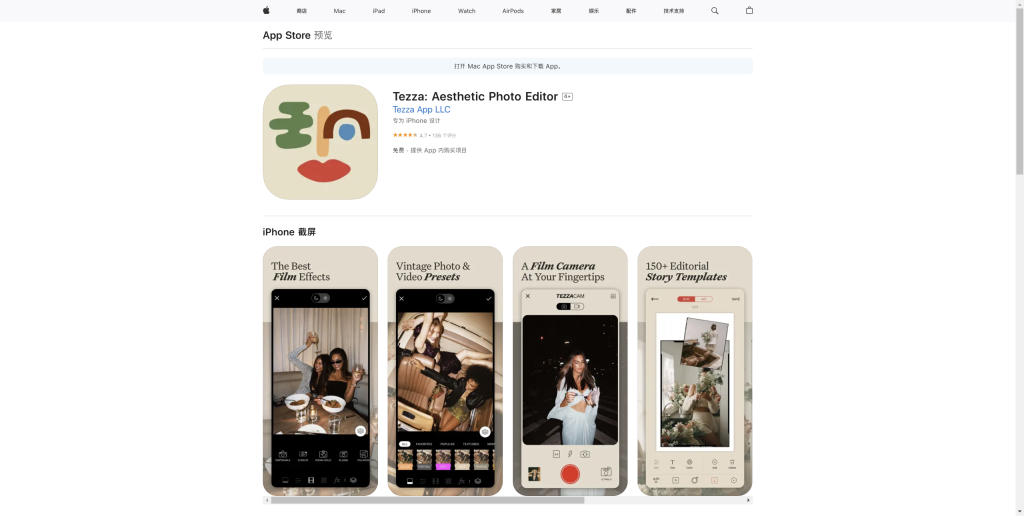Open the 娱乐 nav item
This screenshot has height=516, width=1024.
(x=594, y=11)
